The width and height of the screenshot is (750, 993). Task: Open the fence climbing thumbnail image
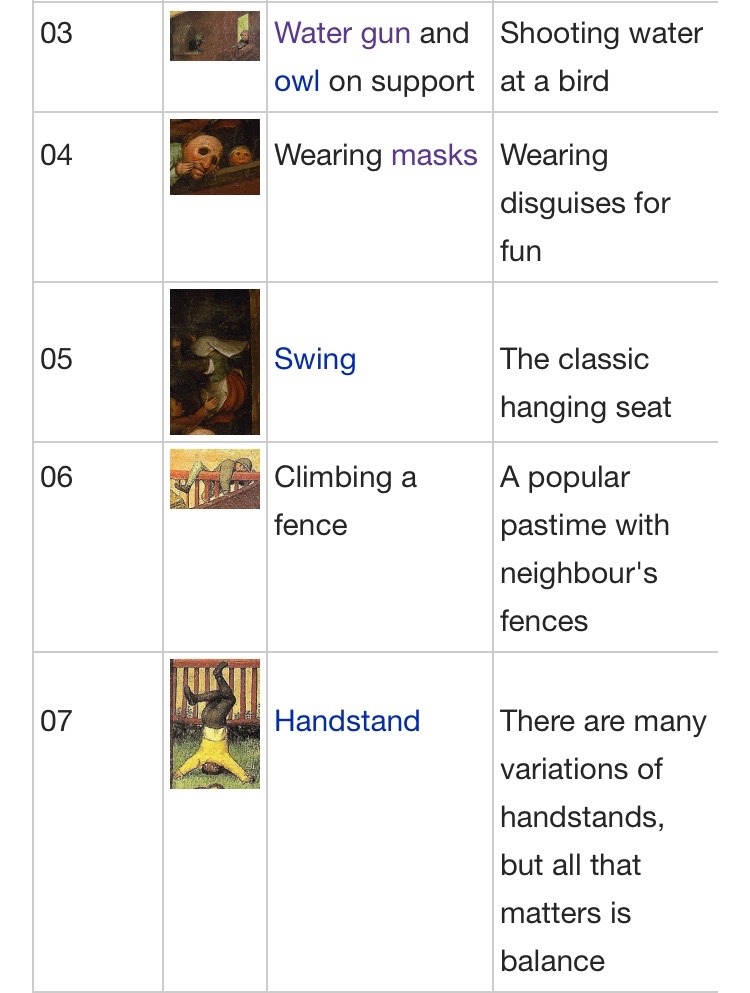tap(215, 479)
